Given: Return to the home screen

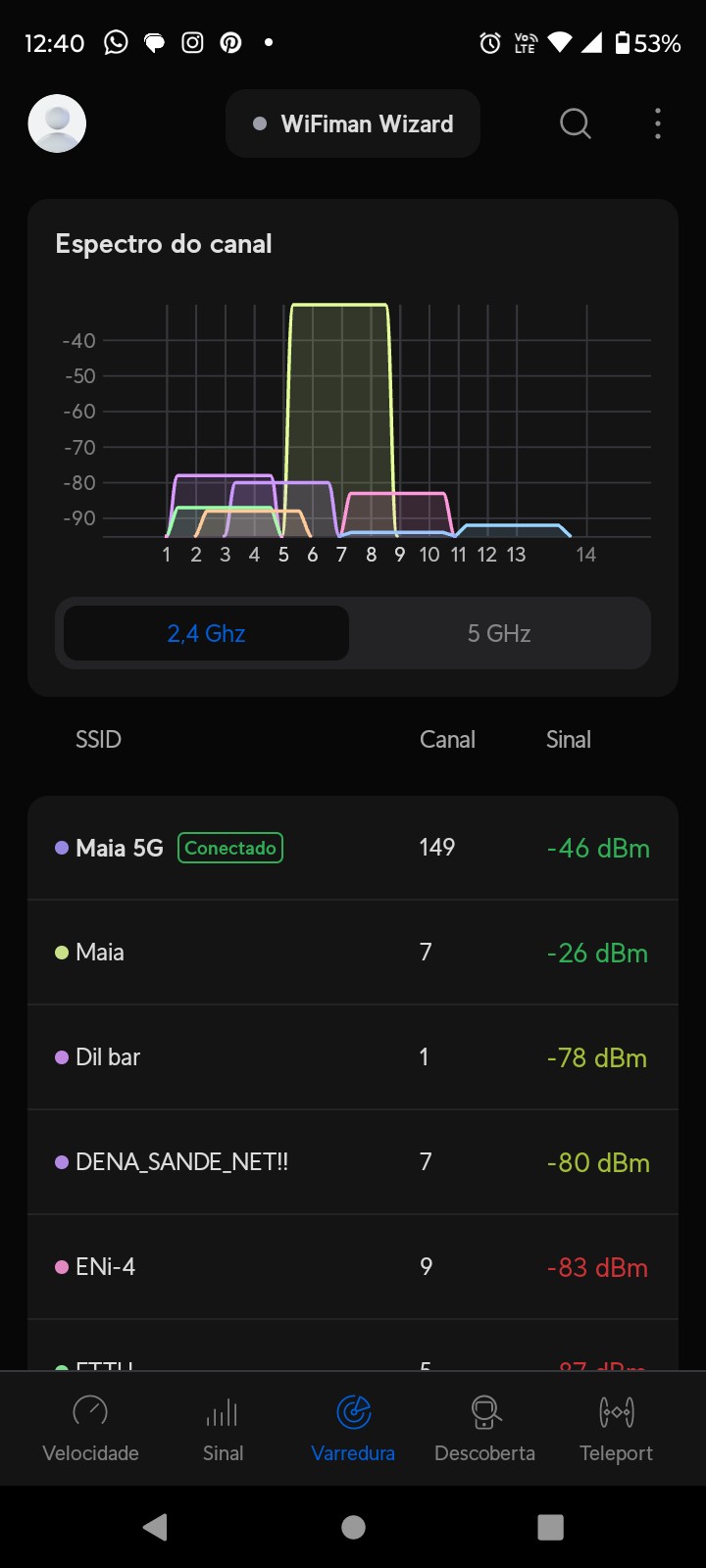Looking at the screenshot, I should [x=353, y=1527].
